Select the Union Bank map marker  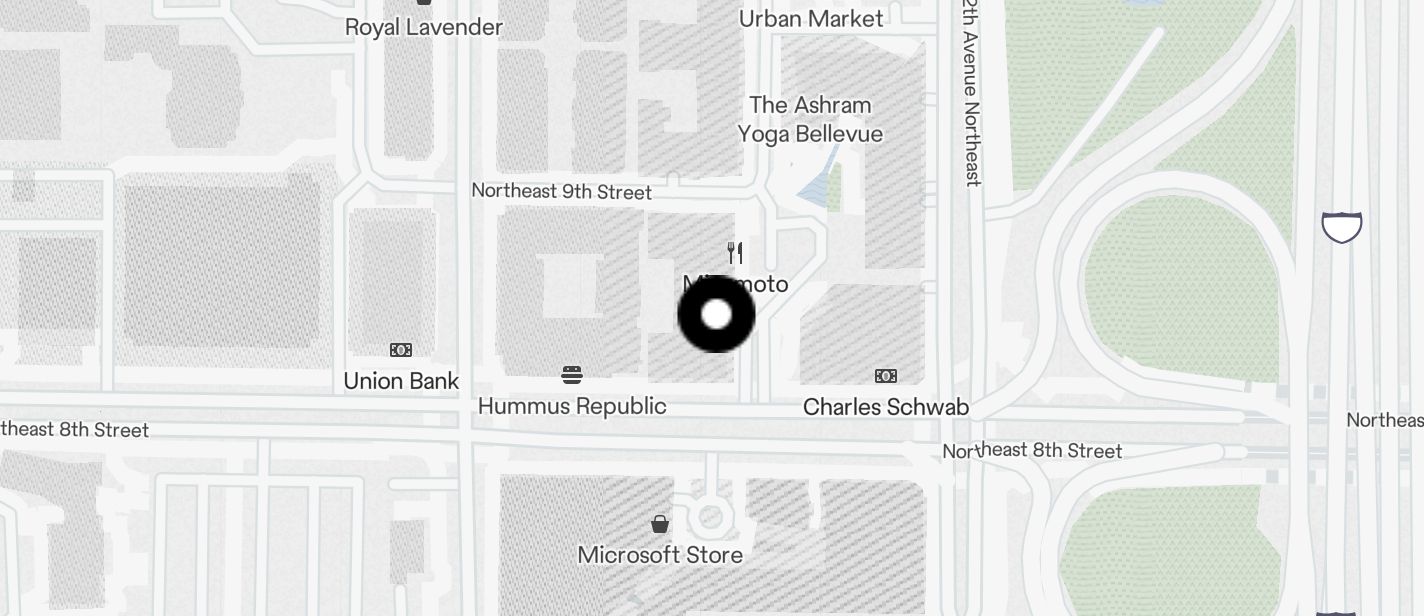click(401, 351)
